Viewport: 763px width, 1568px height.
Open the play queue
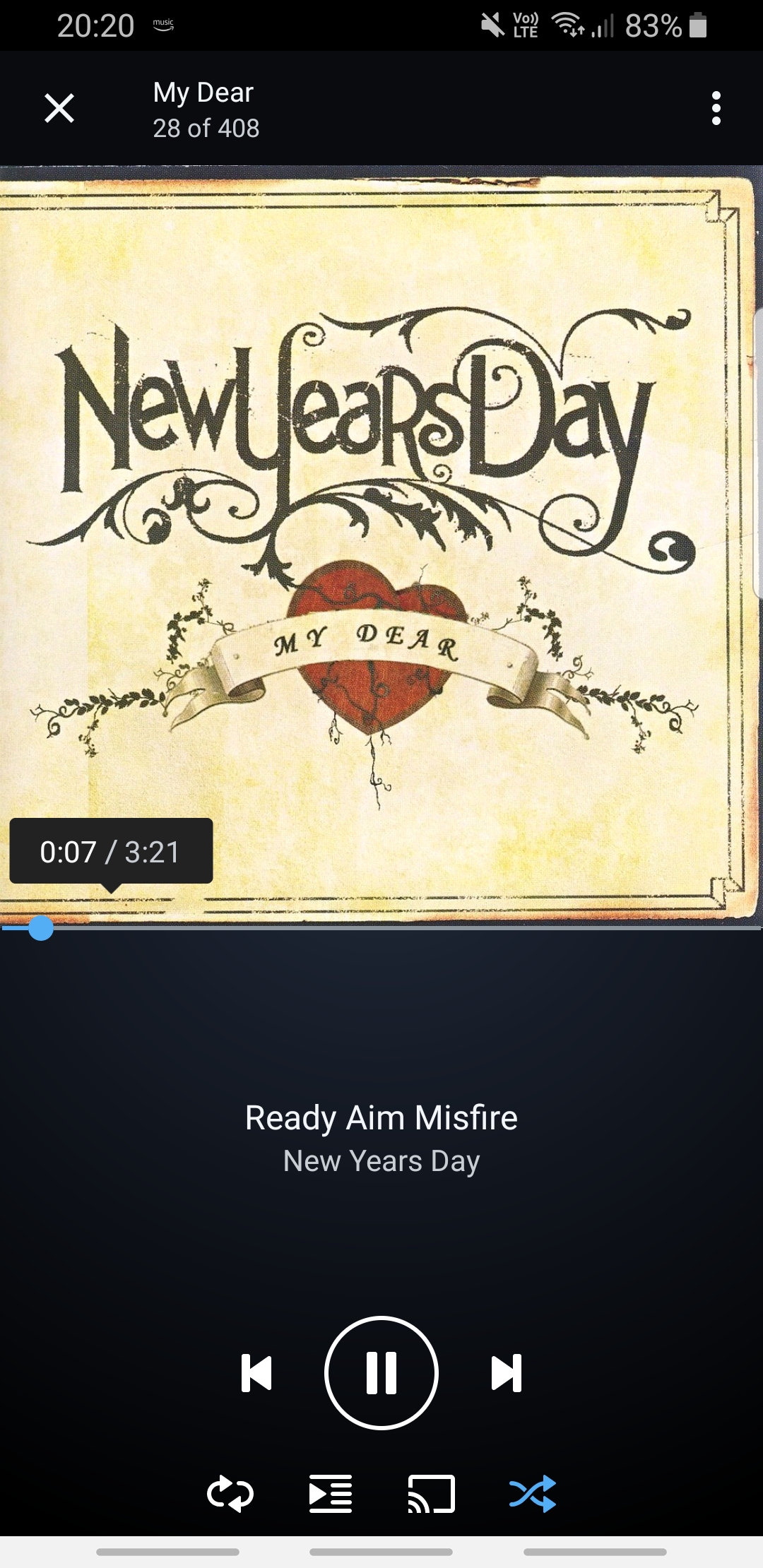pyautogui.click(x=331, y=1494)
